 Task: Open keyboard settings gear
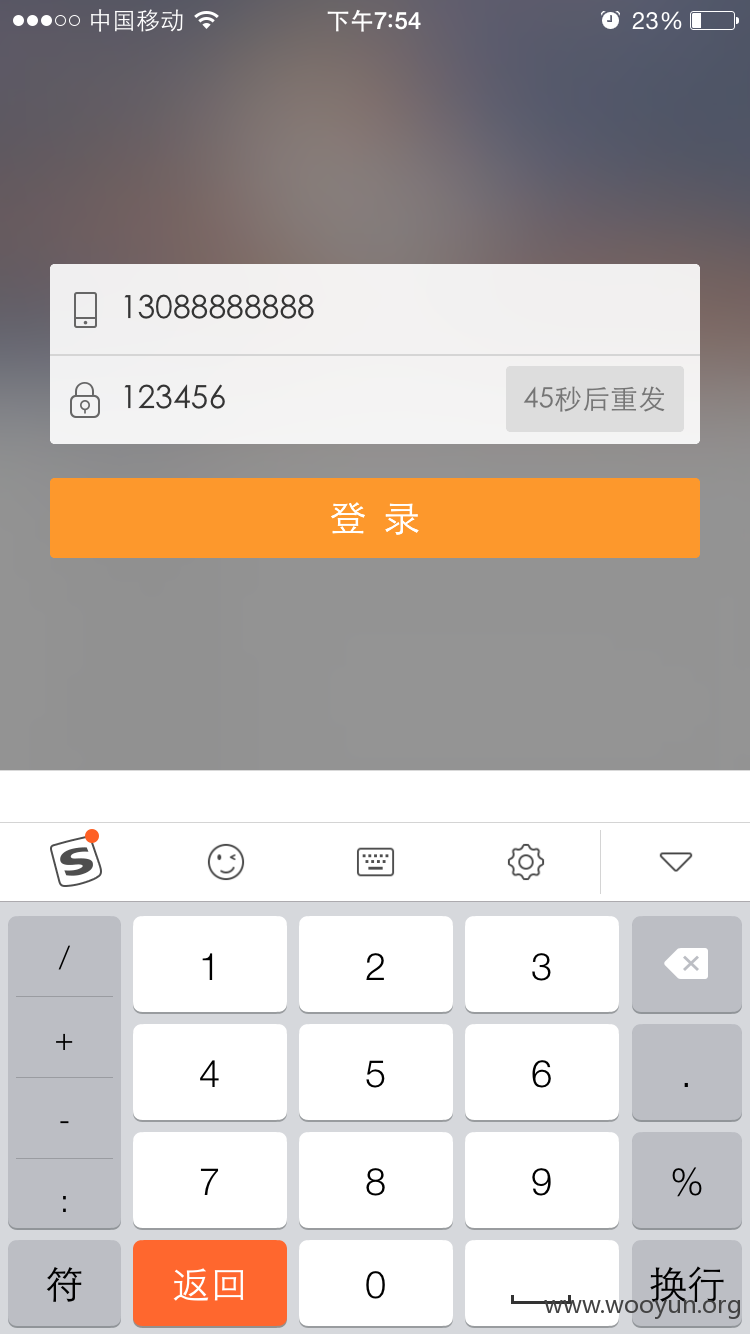tap(526, 862)
